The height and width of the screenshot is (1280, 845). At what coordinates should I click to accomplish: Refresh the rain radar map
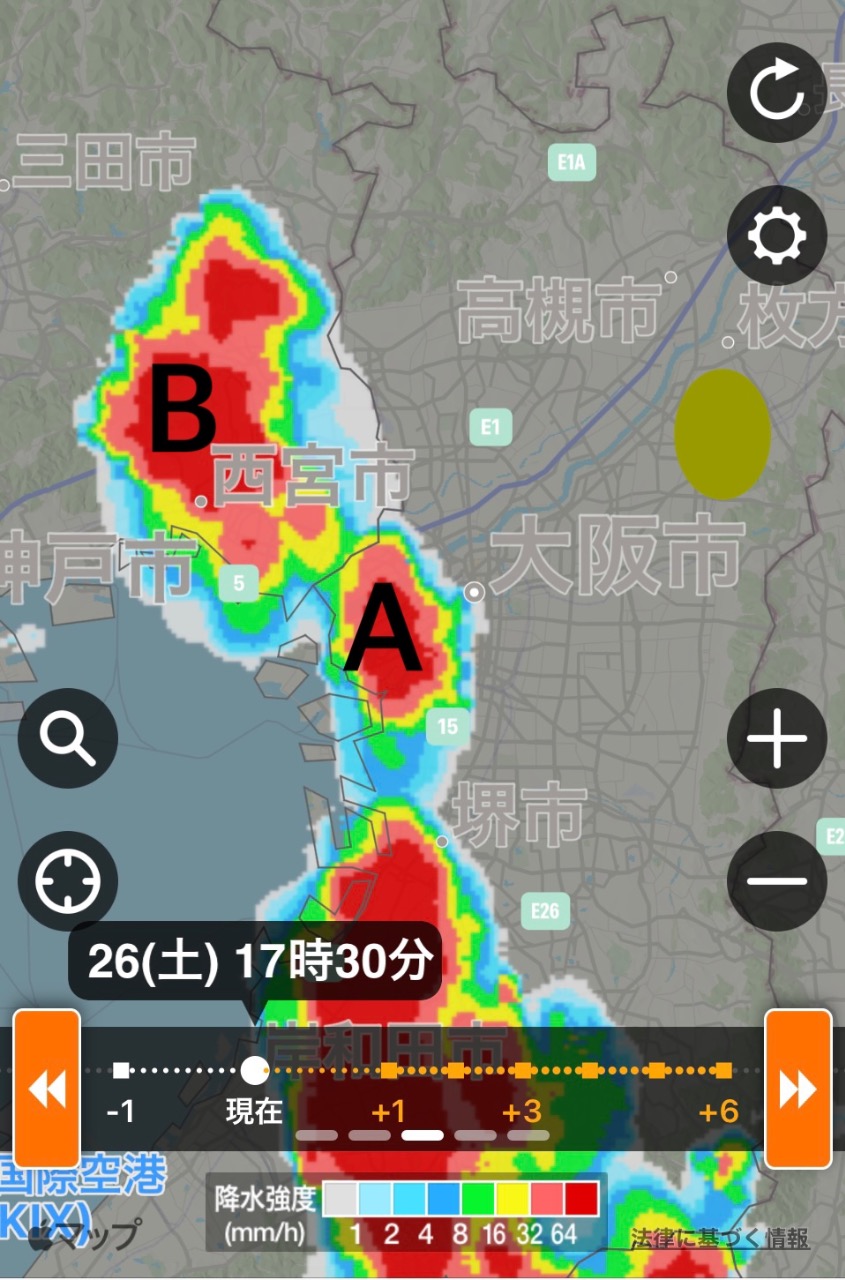776,92
